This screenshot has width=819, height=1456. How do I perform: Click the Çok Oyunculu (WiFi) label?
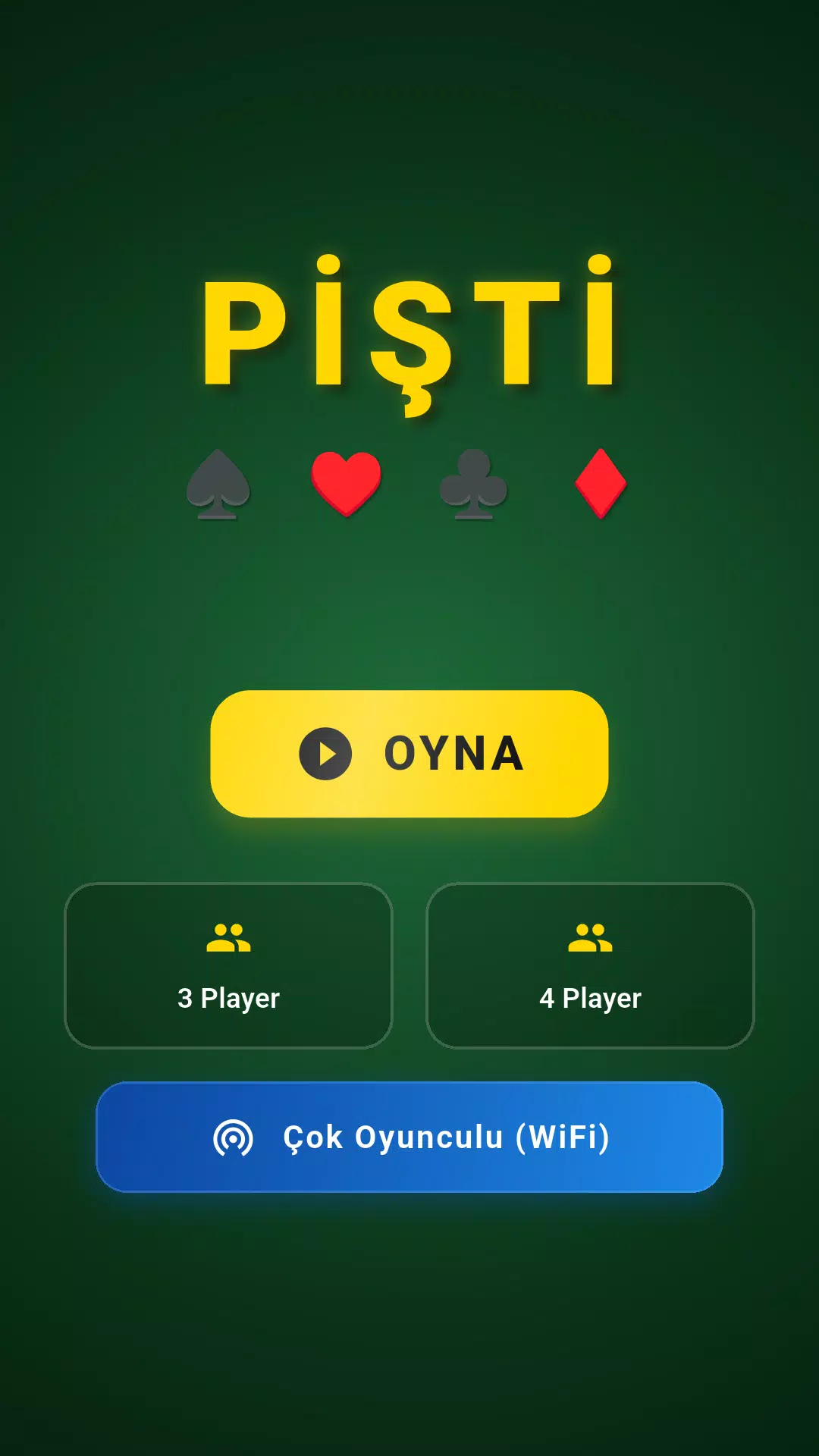446,1137
